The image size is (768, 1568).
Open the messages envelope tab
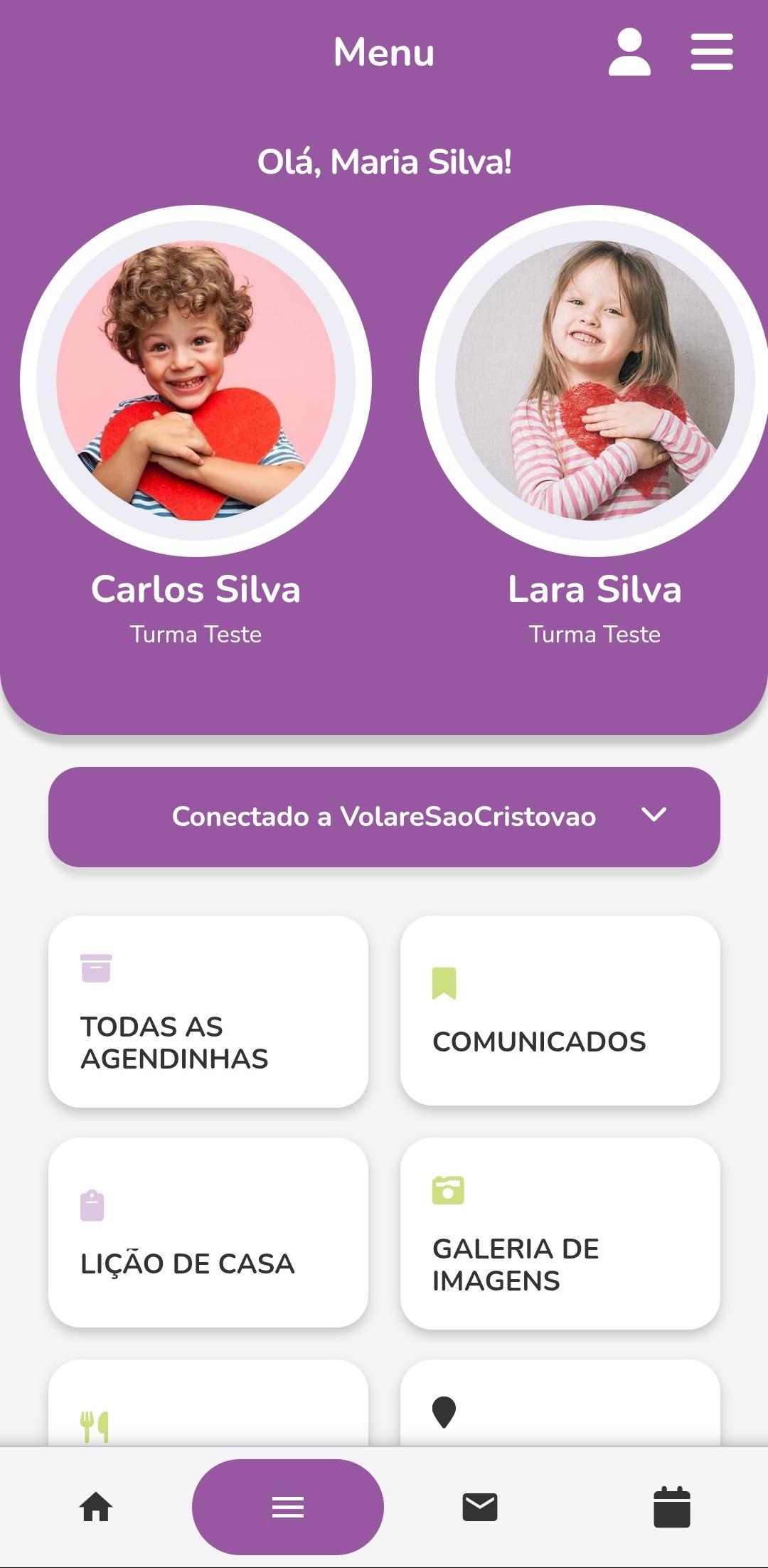coord(480,1507)
